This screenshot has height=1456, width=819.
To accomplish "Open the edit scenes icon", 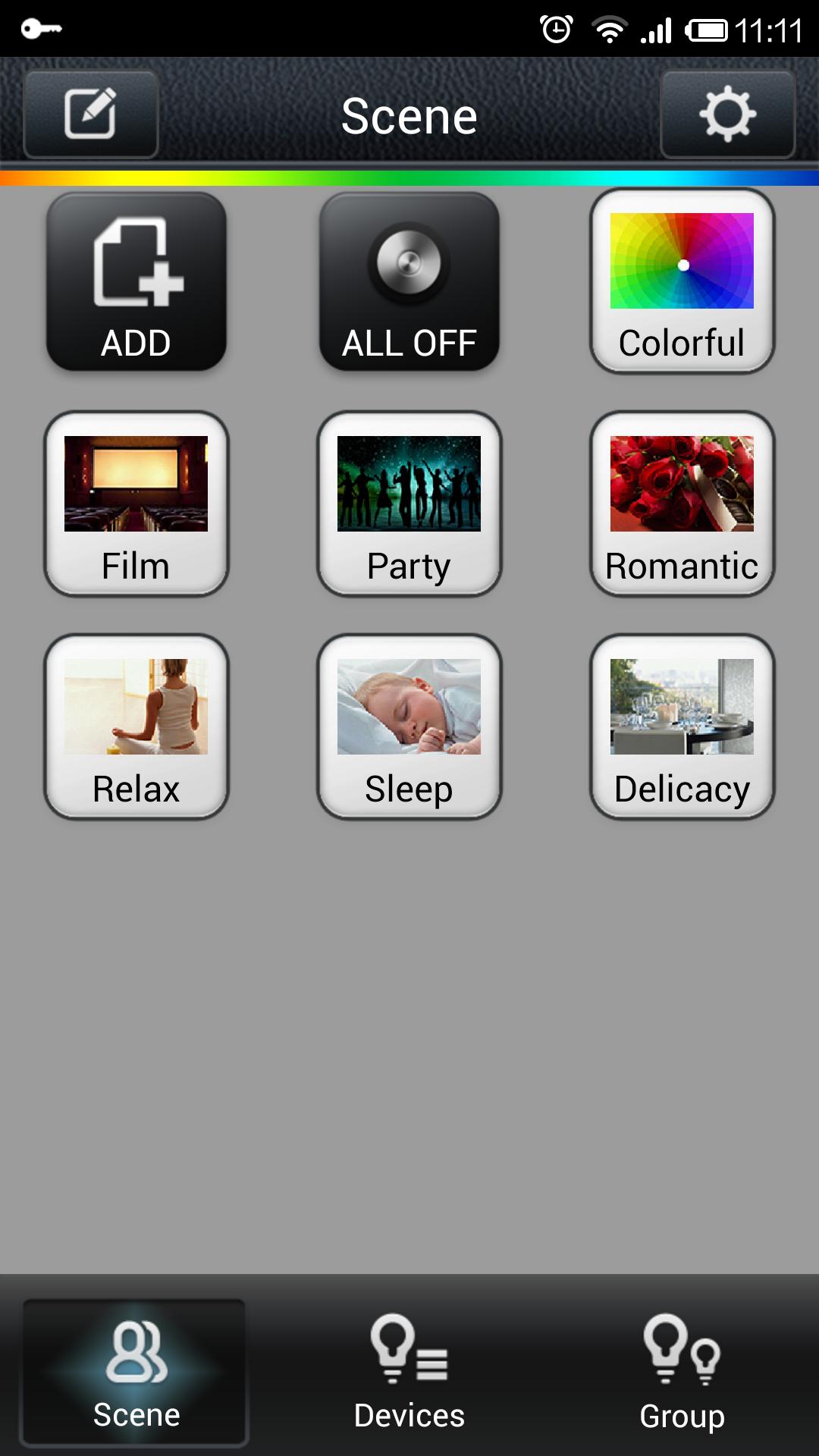I will (91, 115).
